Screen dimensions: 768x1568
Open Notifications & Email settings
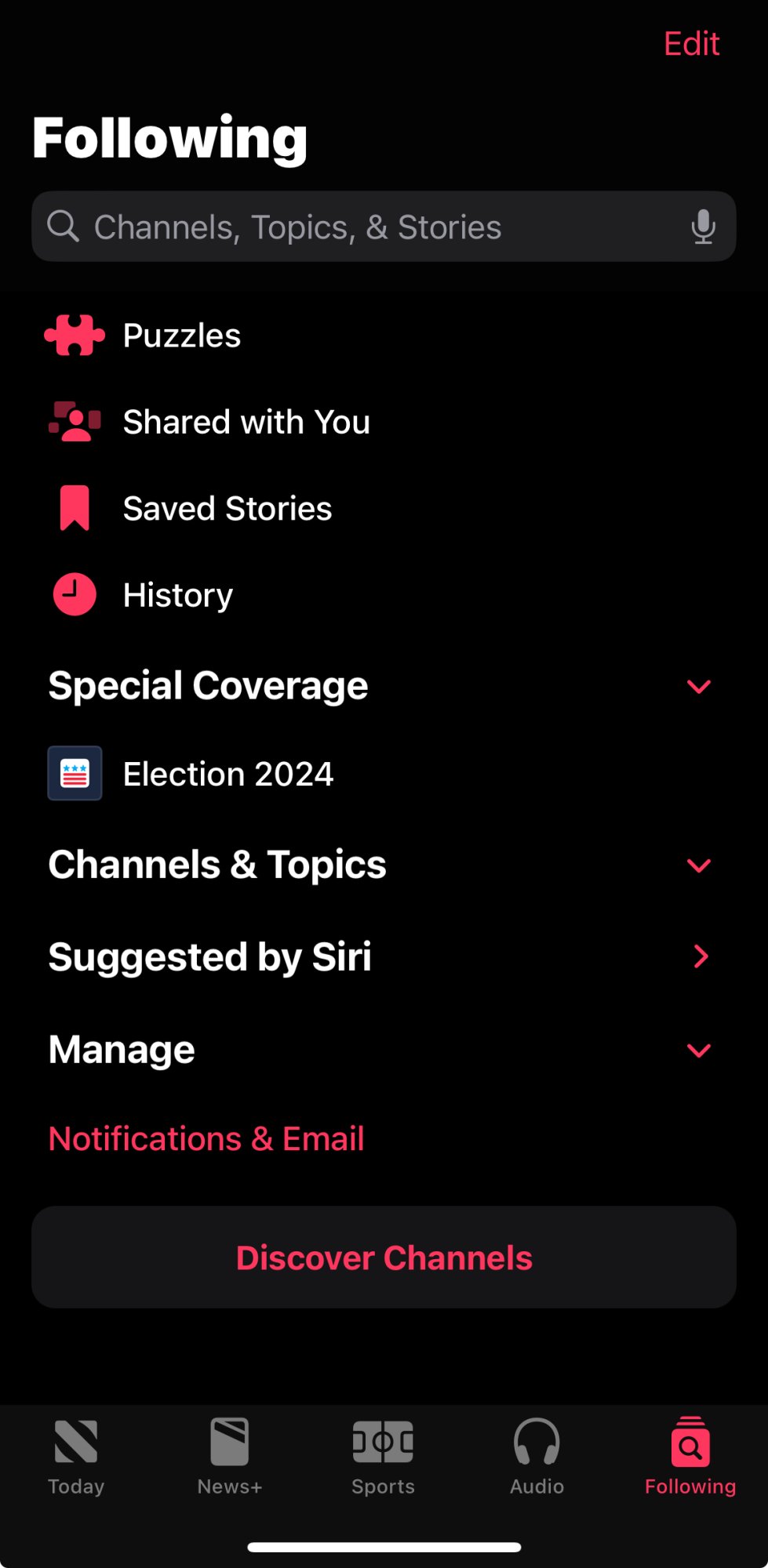pos(206,1138)
